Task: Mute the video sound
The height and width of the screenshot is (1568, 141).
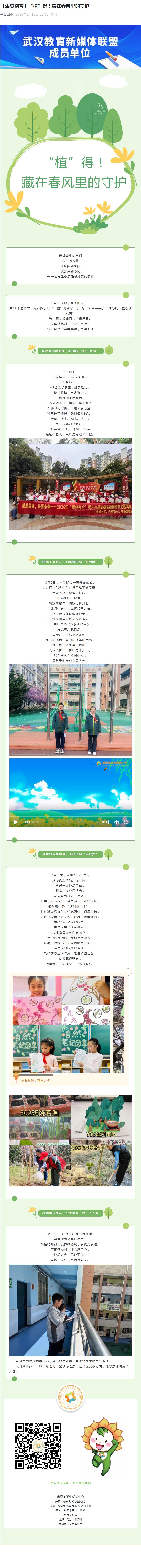Action: pyautogui.click(x=116, y=822)
